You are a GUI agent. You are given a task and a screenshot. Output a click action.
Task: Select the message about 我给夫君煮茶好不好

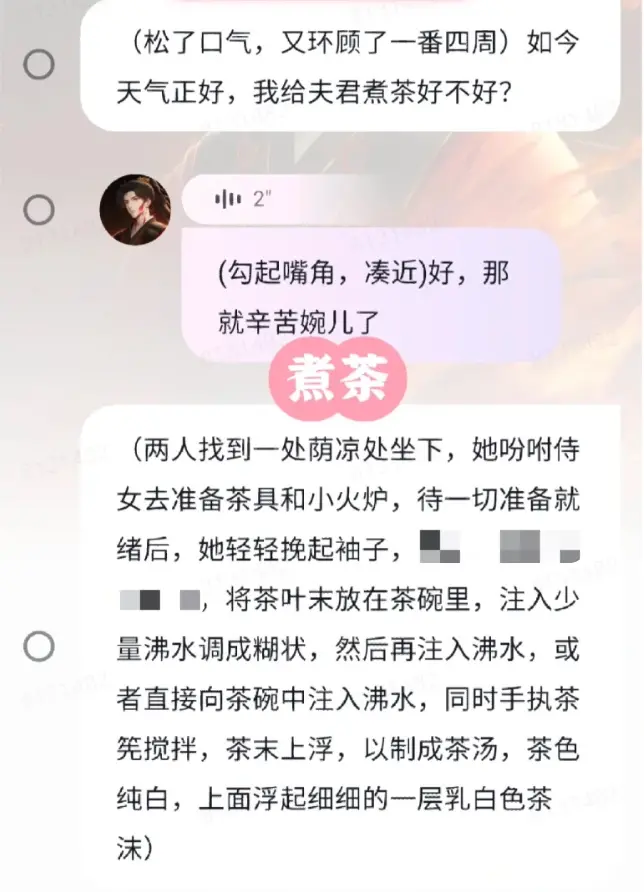[x=39, y=66]
